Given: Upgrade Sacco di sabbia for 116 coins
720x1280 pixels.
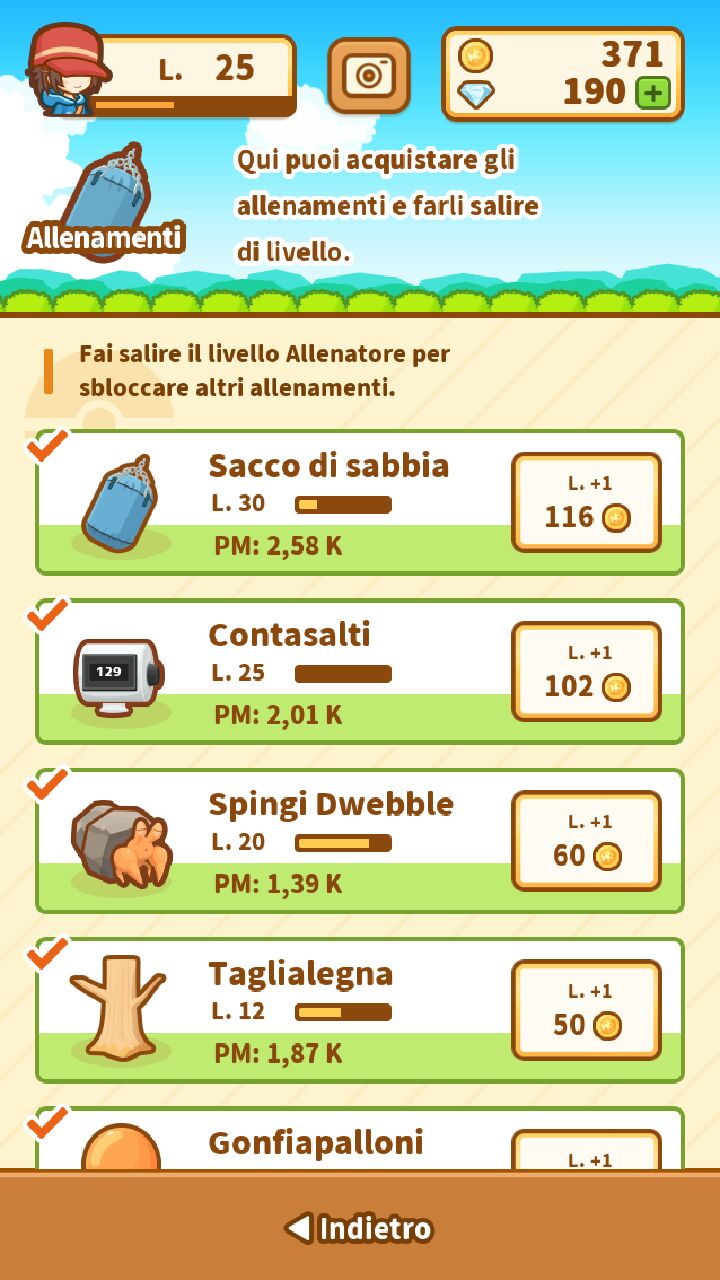Looking at the screenshot, I should (586, 502).
